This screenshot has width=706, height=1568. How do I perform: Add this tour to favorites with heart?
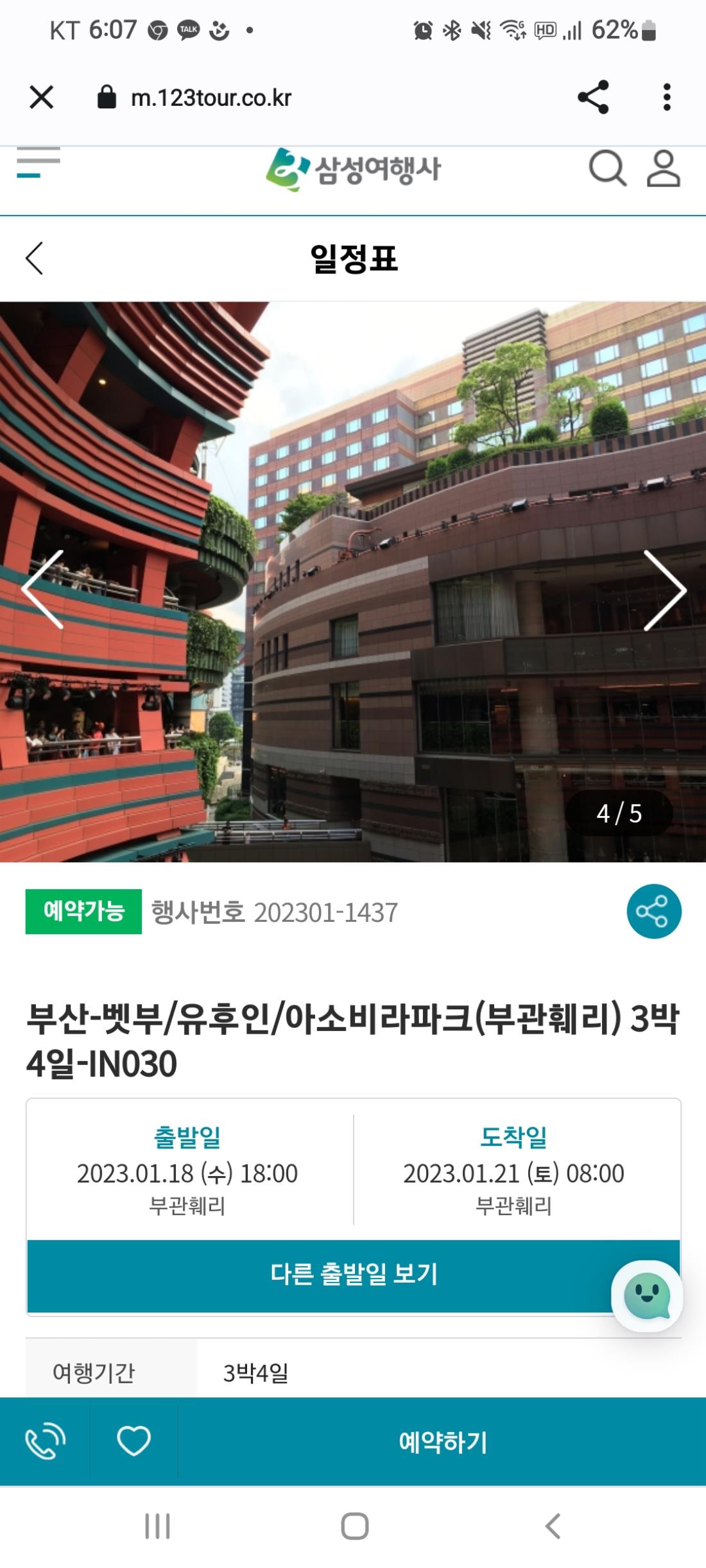click(133, 1441)
